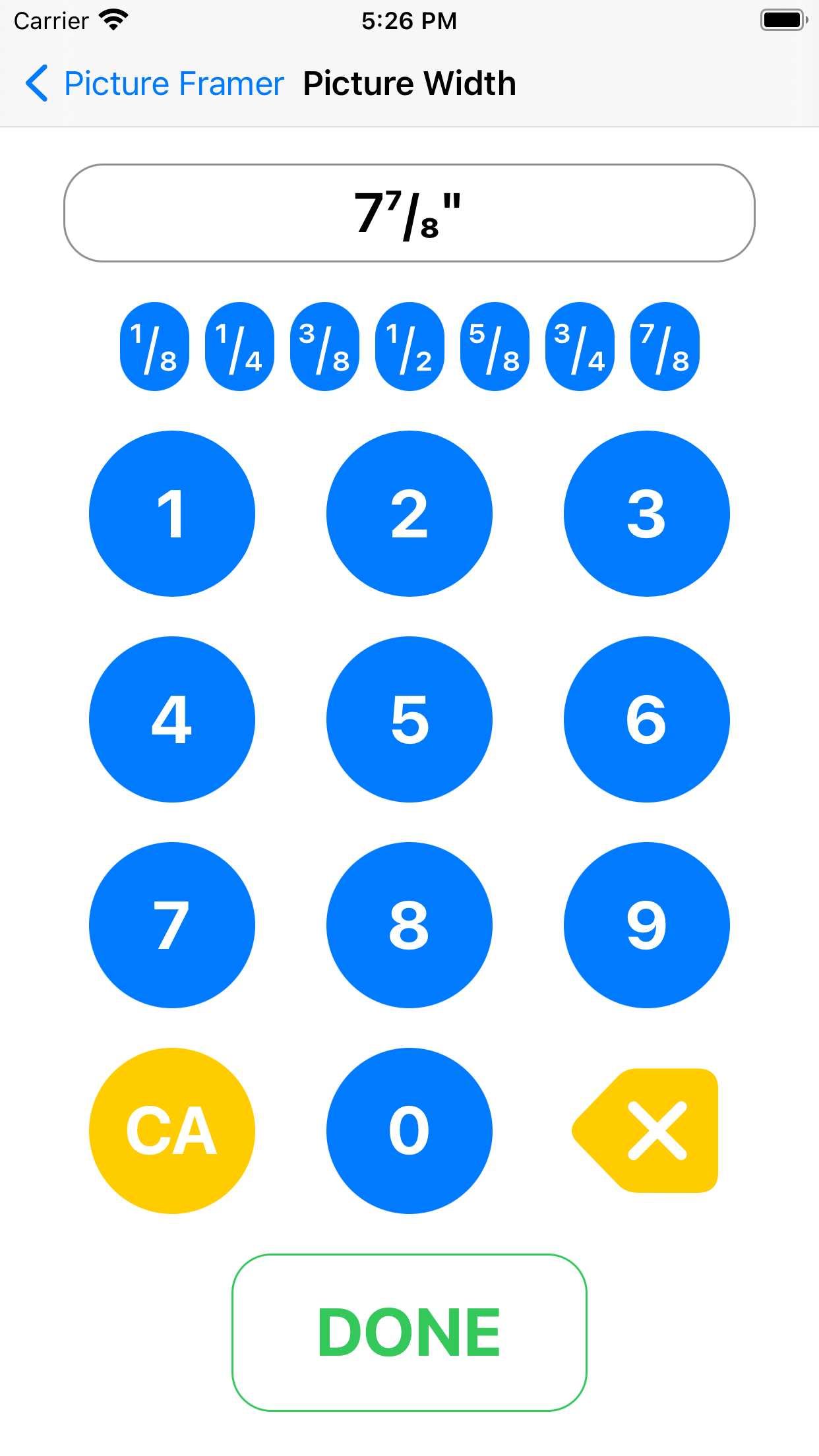Tap the 1/8 fraction chip
This screenshot has width=819, height=1456.
click(154, 347)
